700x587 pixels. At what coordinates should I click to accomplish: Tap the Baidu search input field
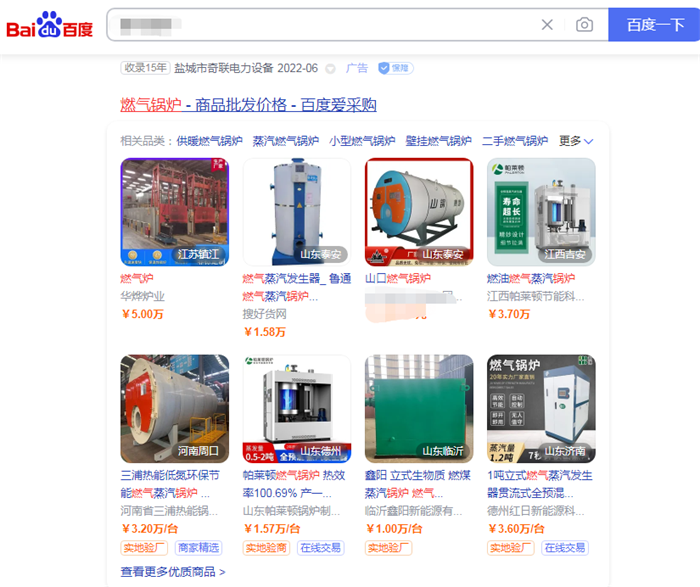click(320, 25)
